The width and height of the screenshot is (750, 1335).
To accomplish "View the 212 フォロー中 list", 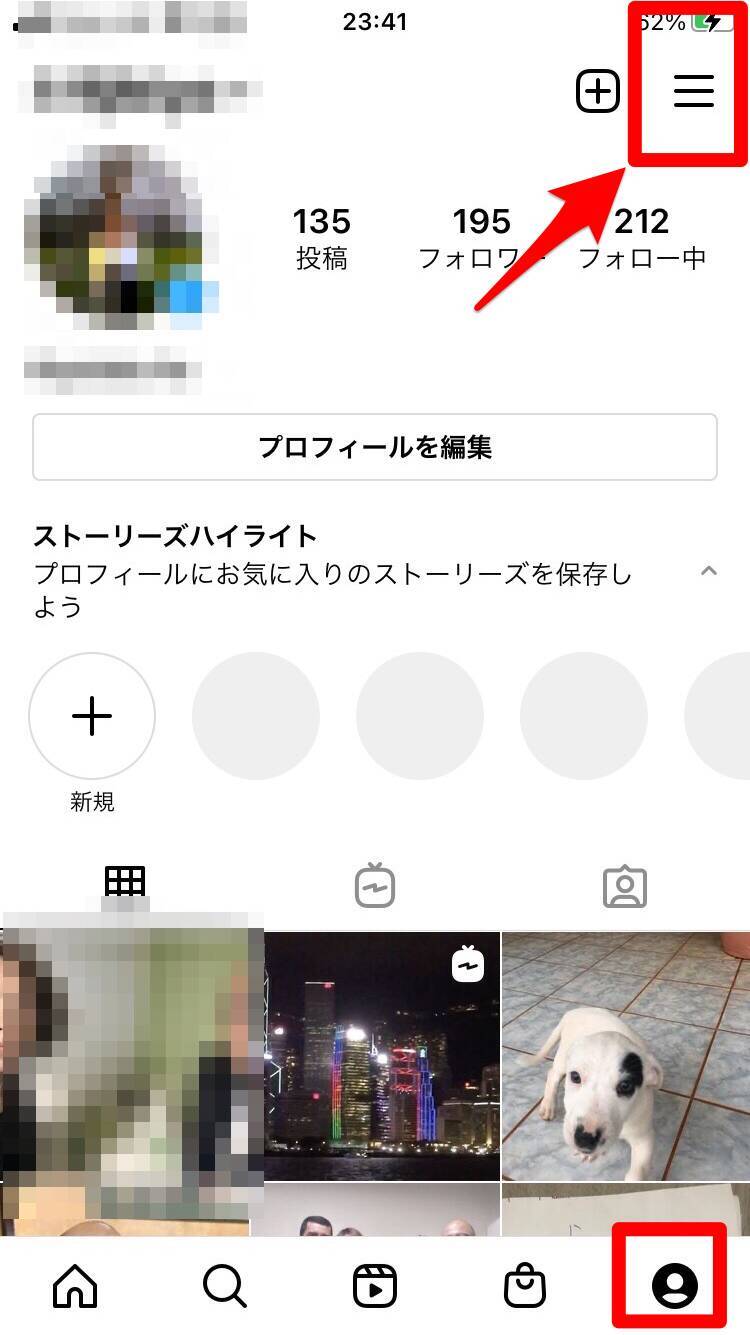I will [642, 238].
